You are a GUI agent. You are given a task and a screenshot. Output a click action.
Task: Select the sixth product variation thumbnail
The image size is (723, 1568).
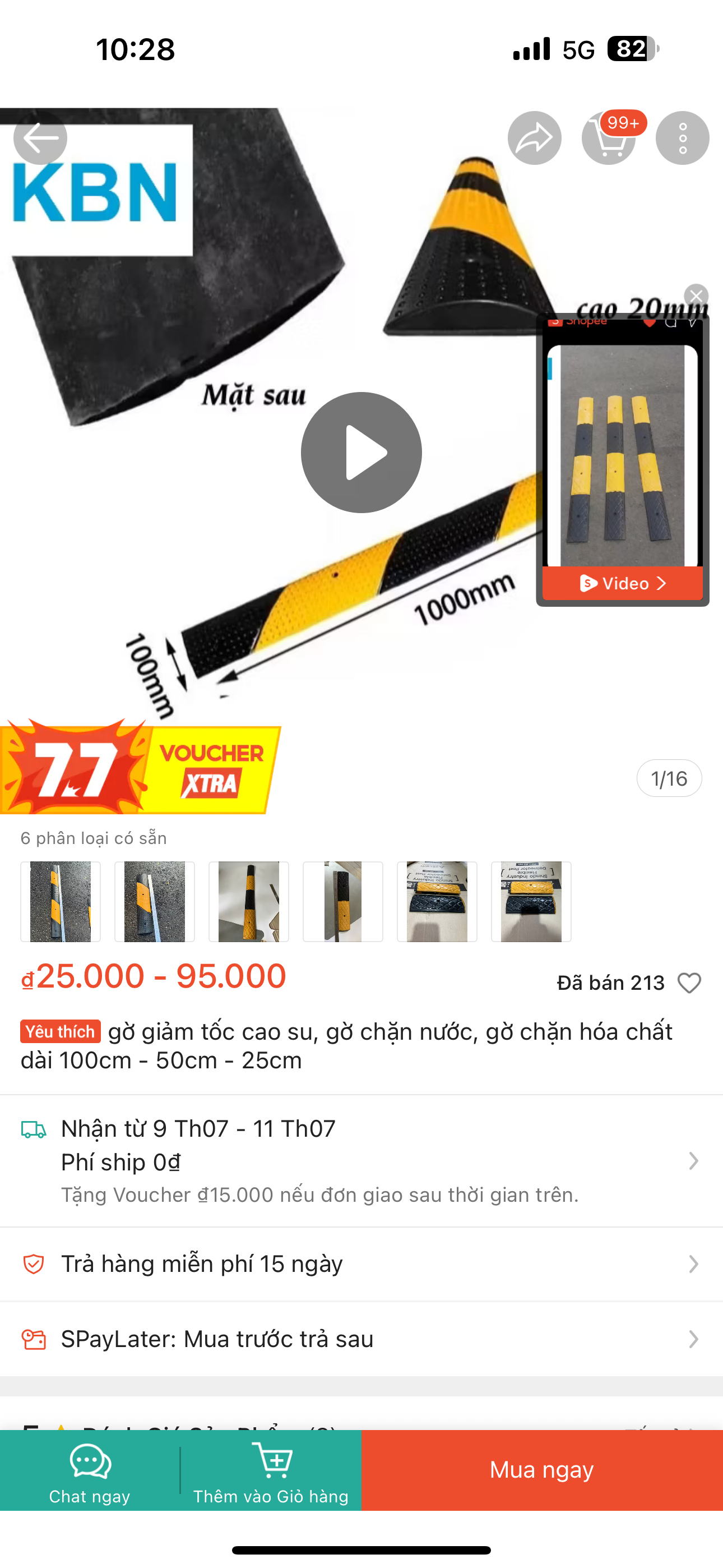531,901
